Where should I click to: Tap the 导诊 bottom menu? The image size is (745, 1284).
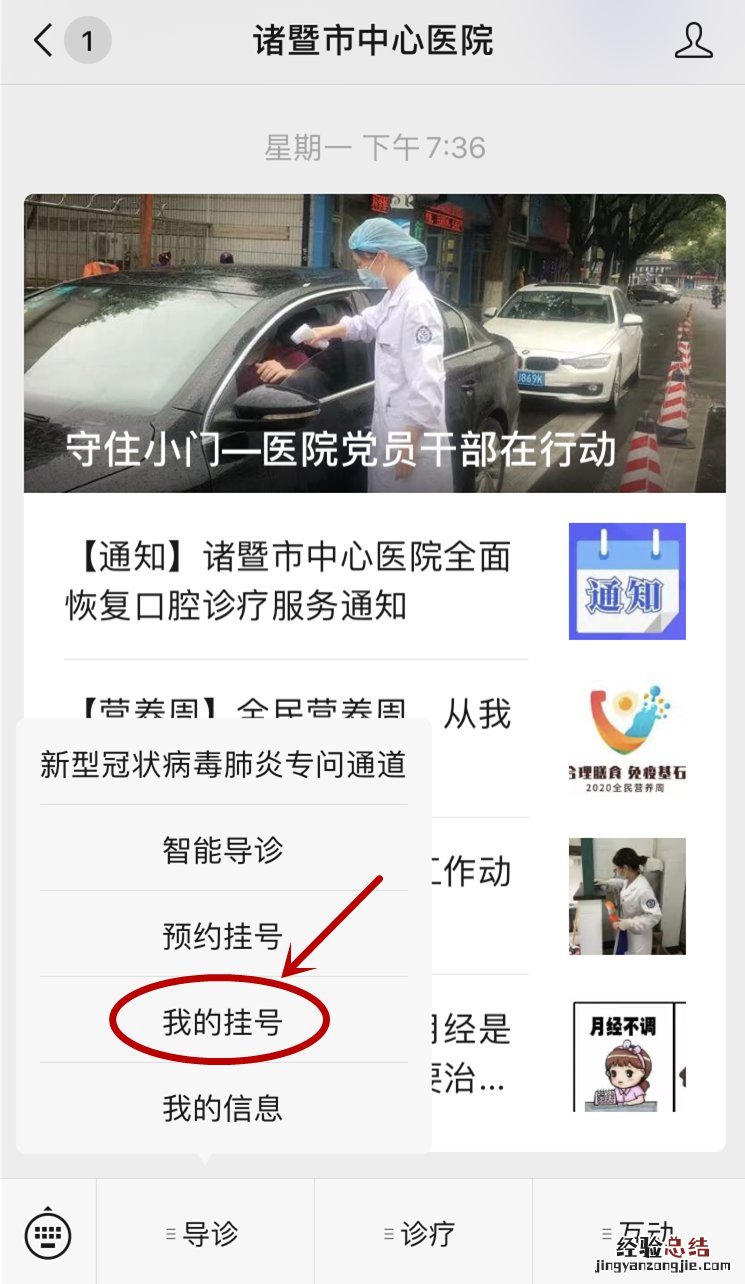tap(205, 1233)
